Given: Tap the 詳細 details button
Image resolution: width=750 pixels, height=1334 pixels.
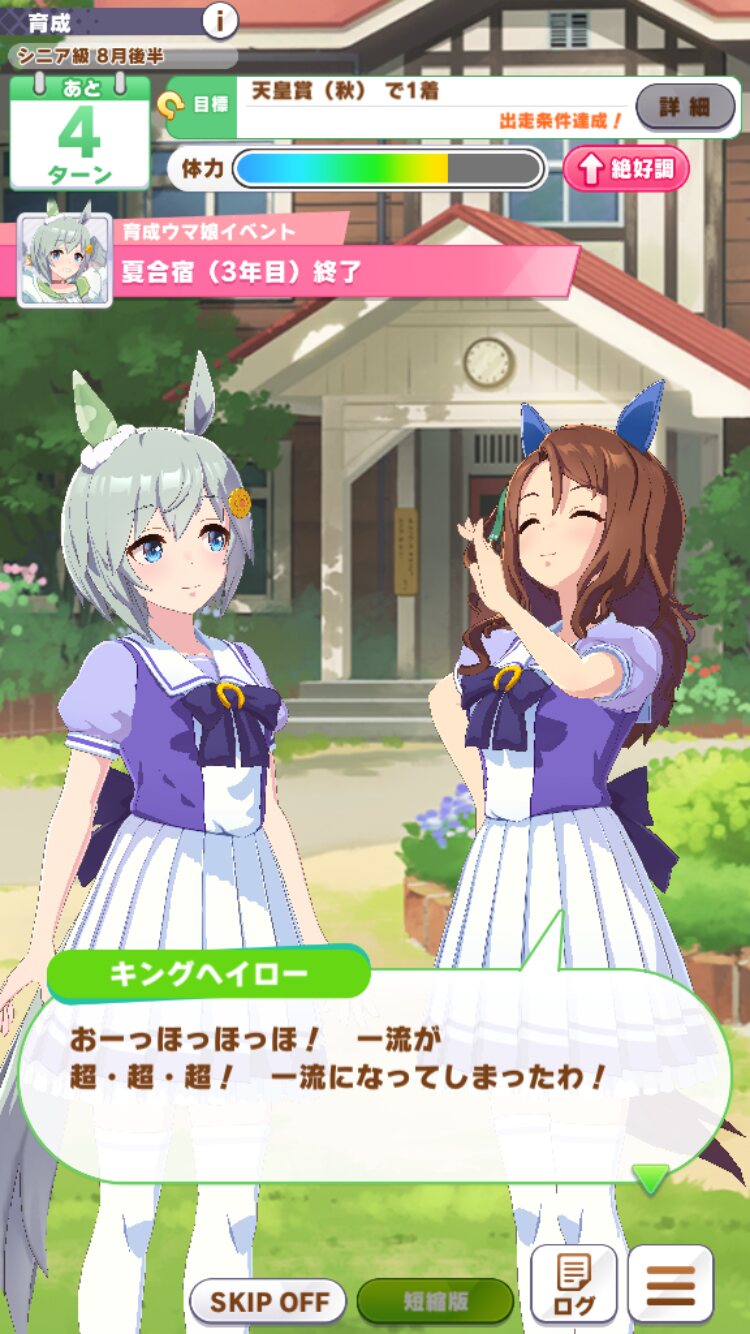Looking at the screenshot, I should (x=685, y=106).
